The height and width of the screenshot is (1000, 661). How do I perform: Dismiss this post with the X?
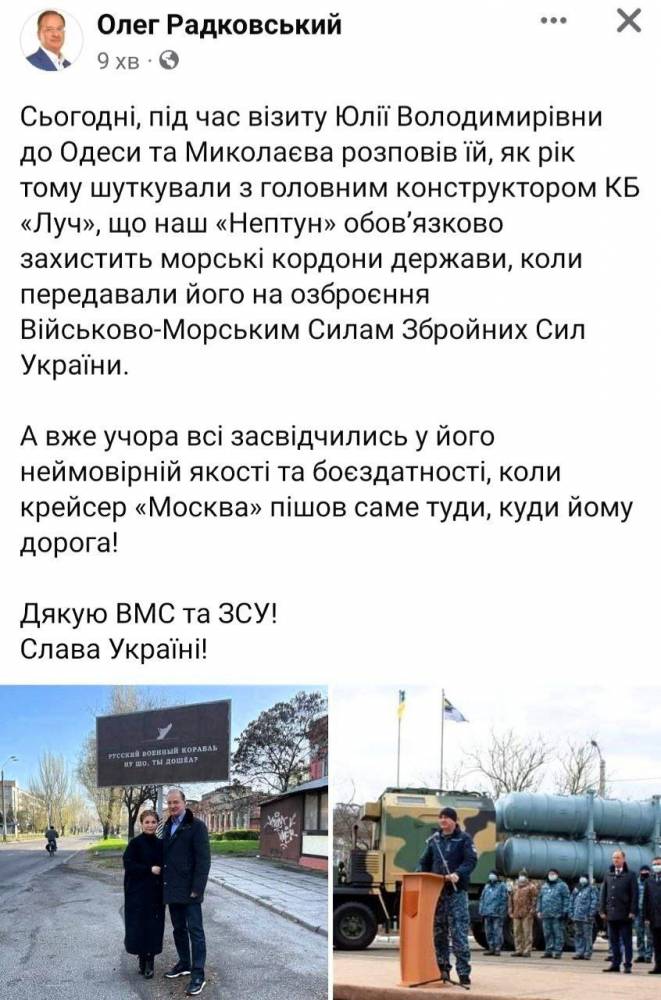click(x=628, y=22)
